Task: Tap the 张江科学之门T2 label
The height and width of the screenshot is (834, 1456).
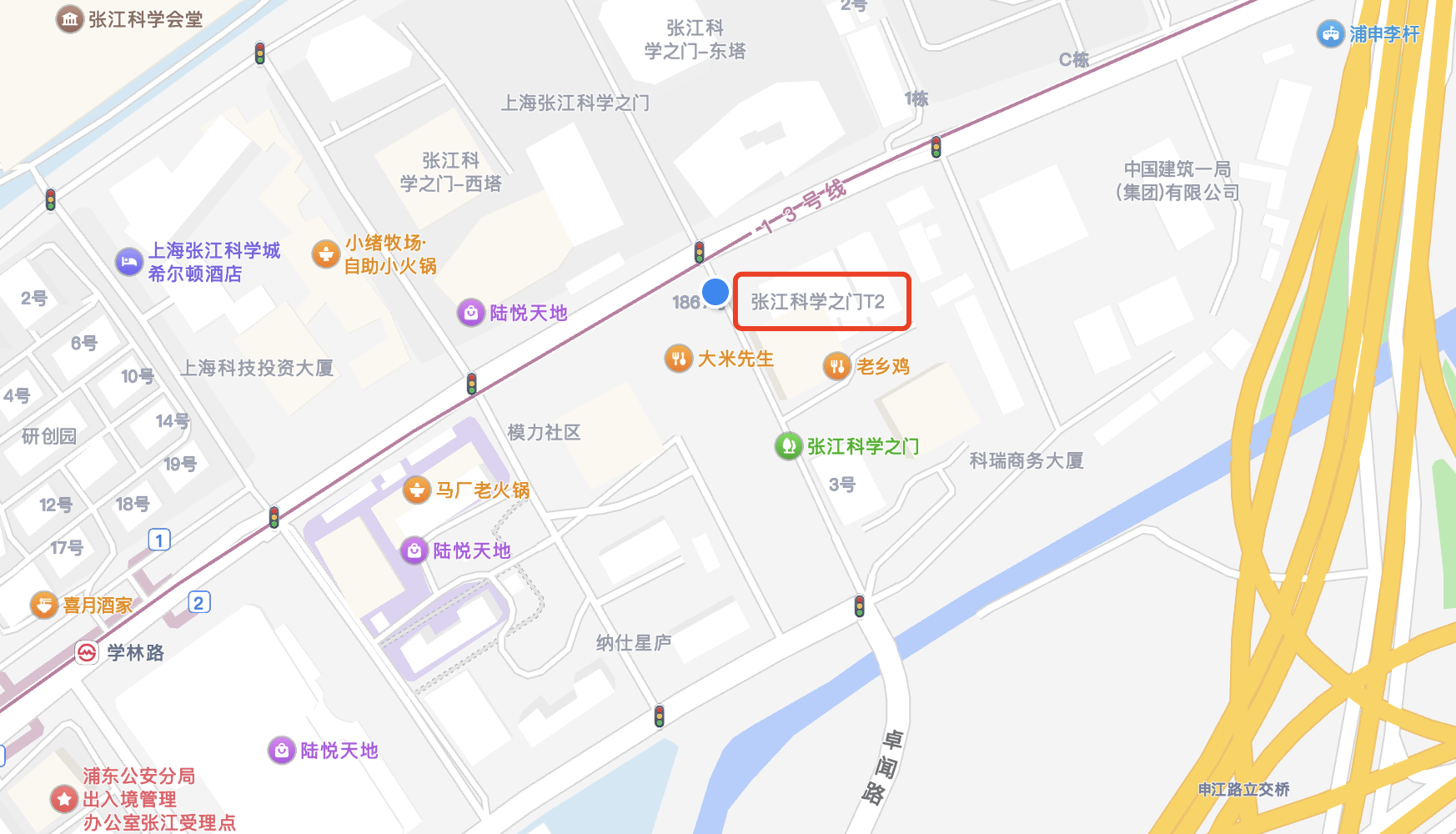Action: pyautogui.click(x=818, y=302)
